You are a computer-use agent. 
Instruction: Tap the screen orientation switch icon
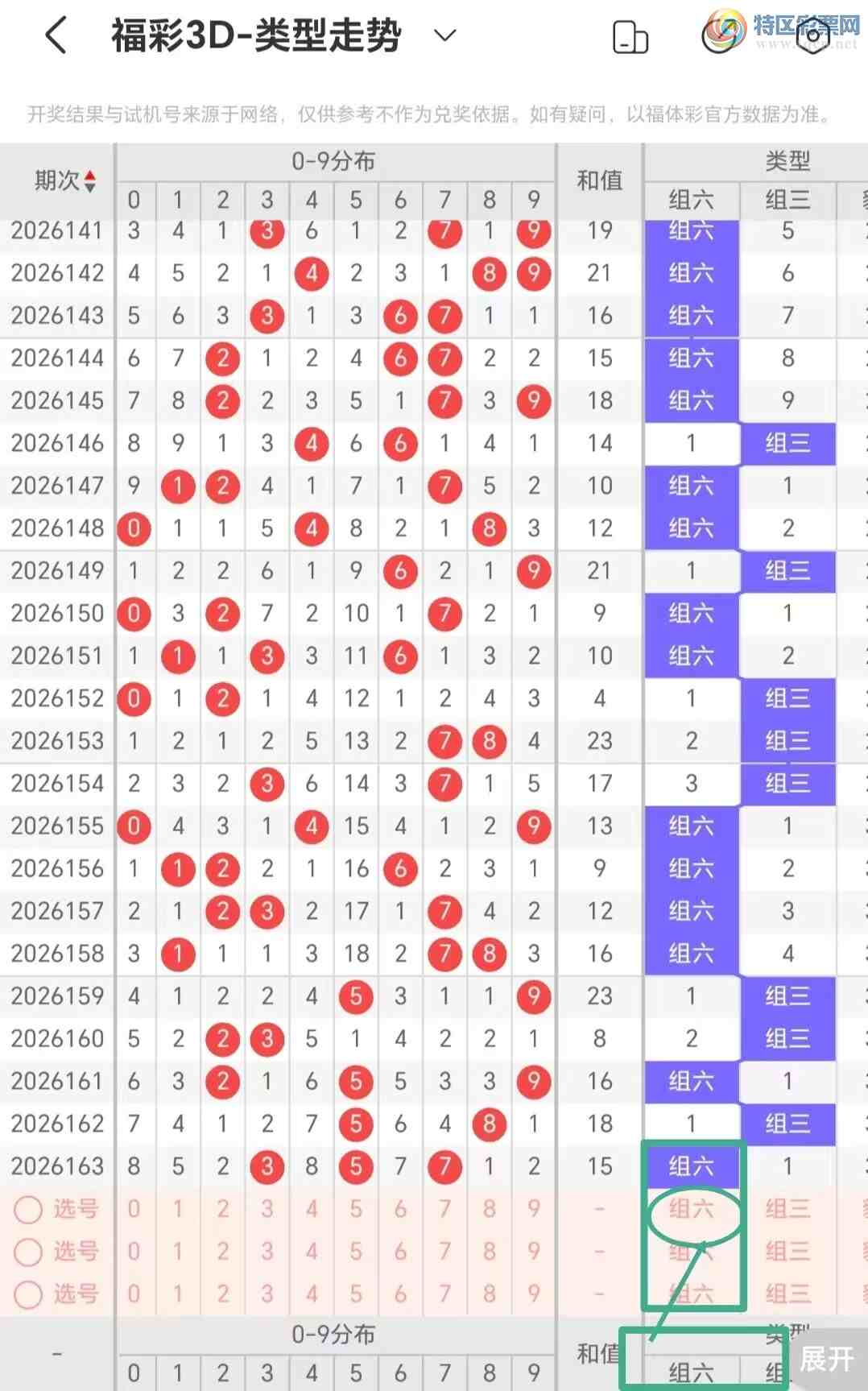click(630, 37)
